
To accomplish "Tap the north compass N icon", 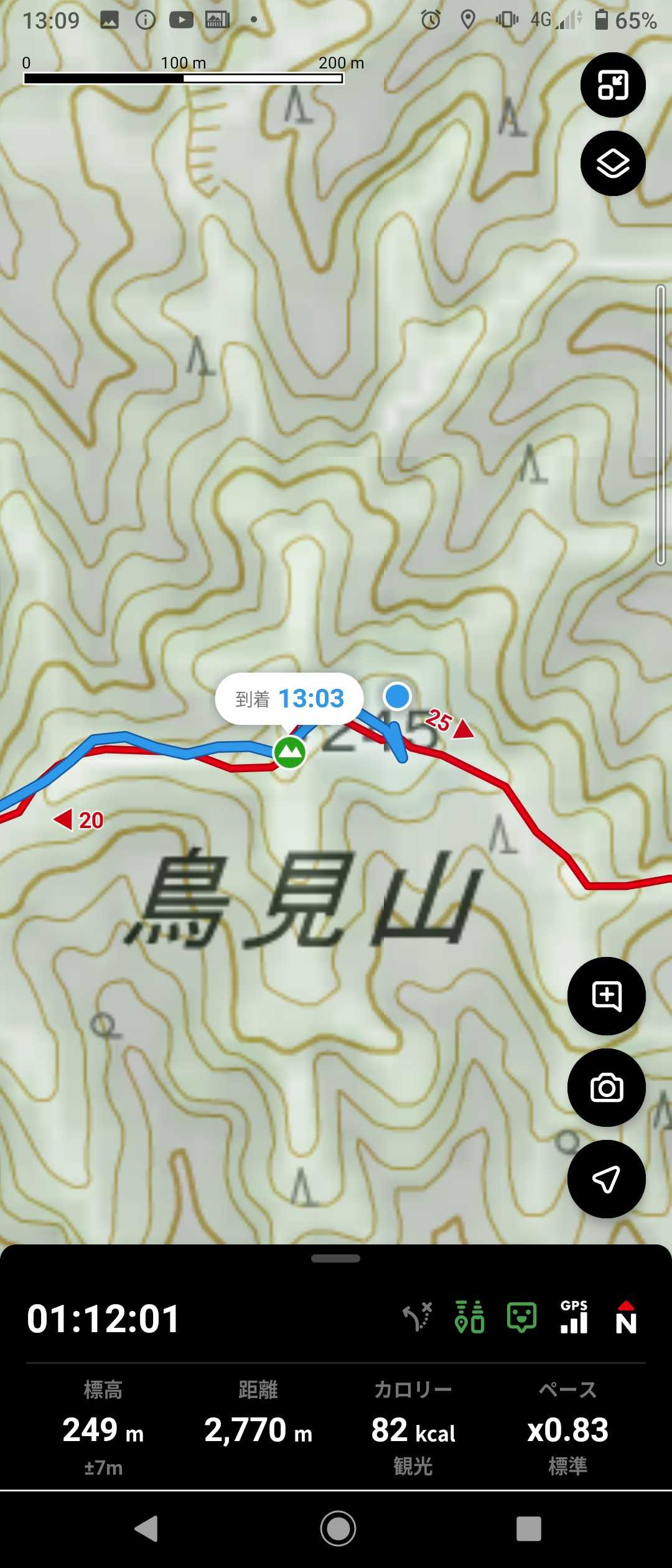I will click(x=626, y=1317).
